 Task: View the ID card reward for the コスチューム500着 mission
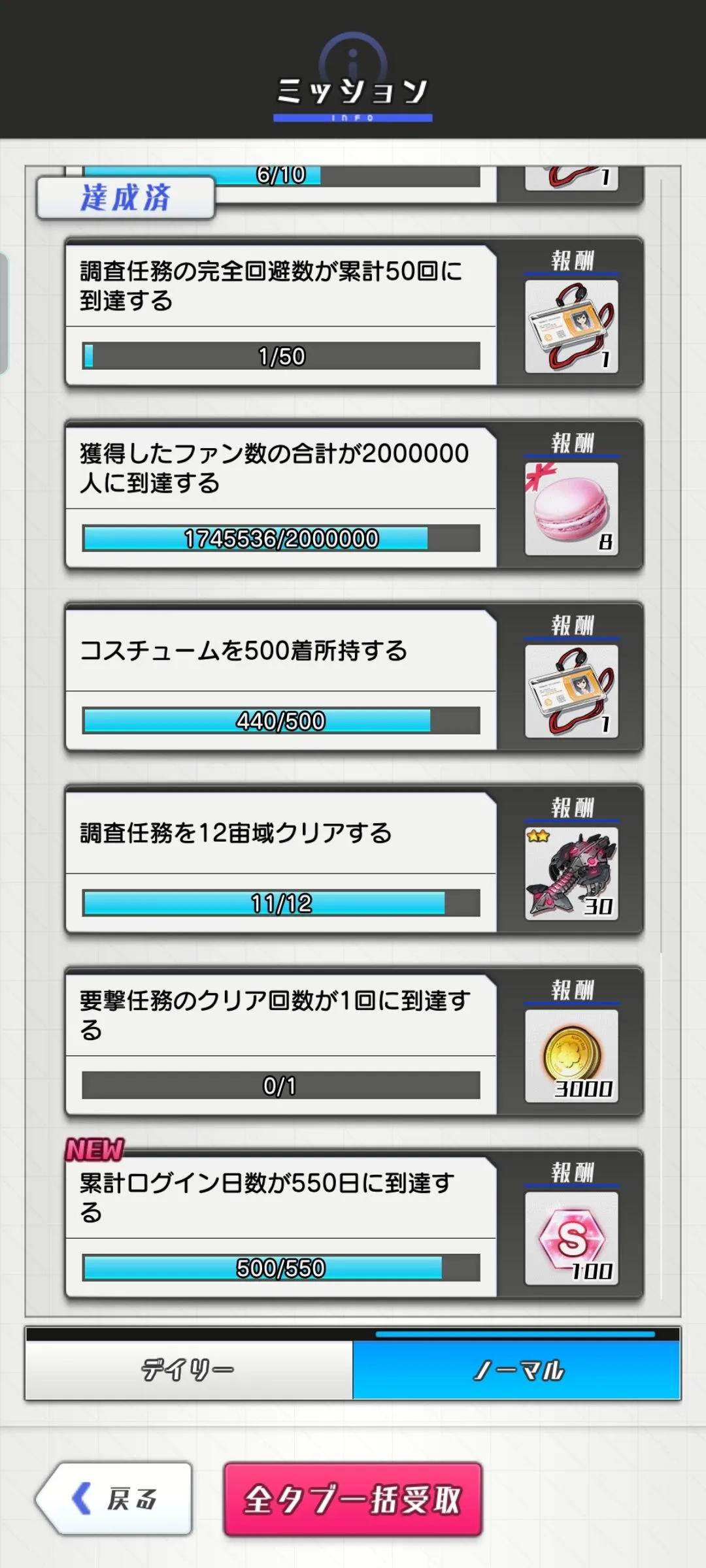571,691
